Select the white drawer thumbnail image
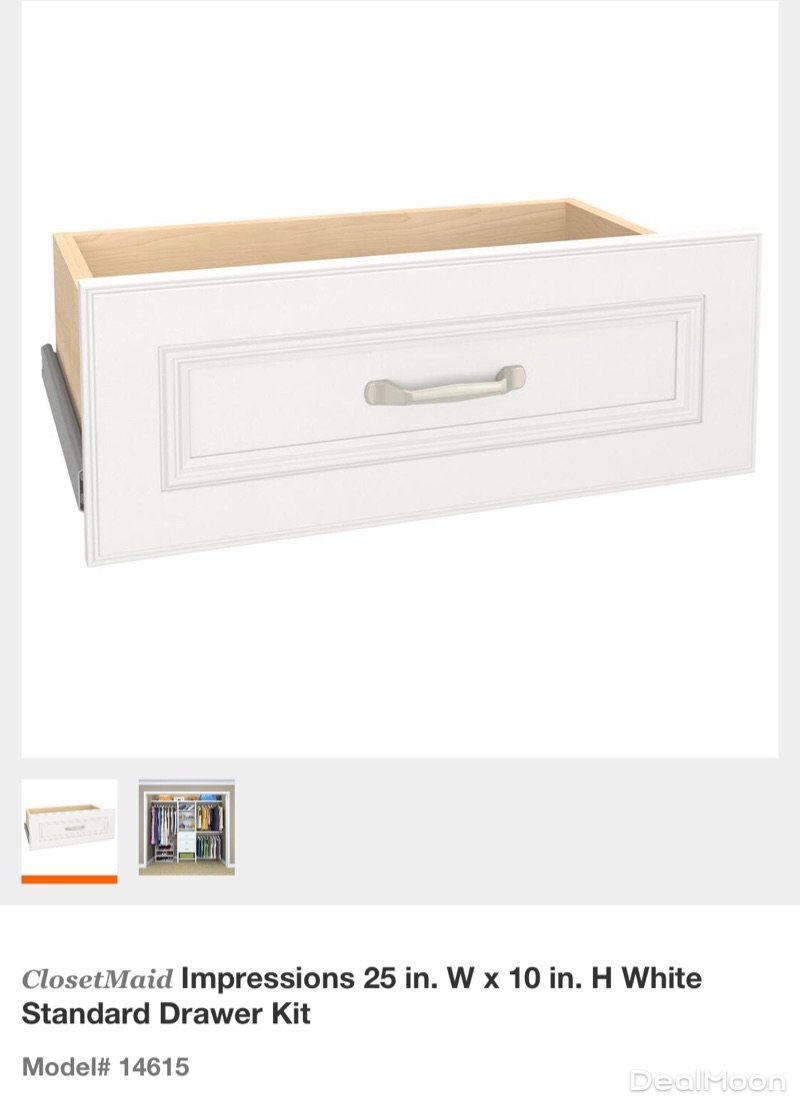This screenshot has width=800, height=1105. pos(69,826)
